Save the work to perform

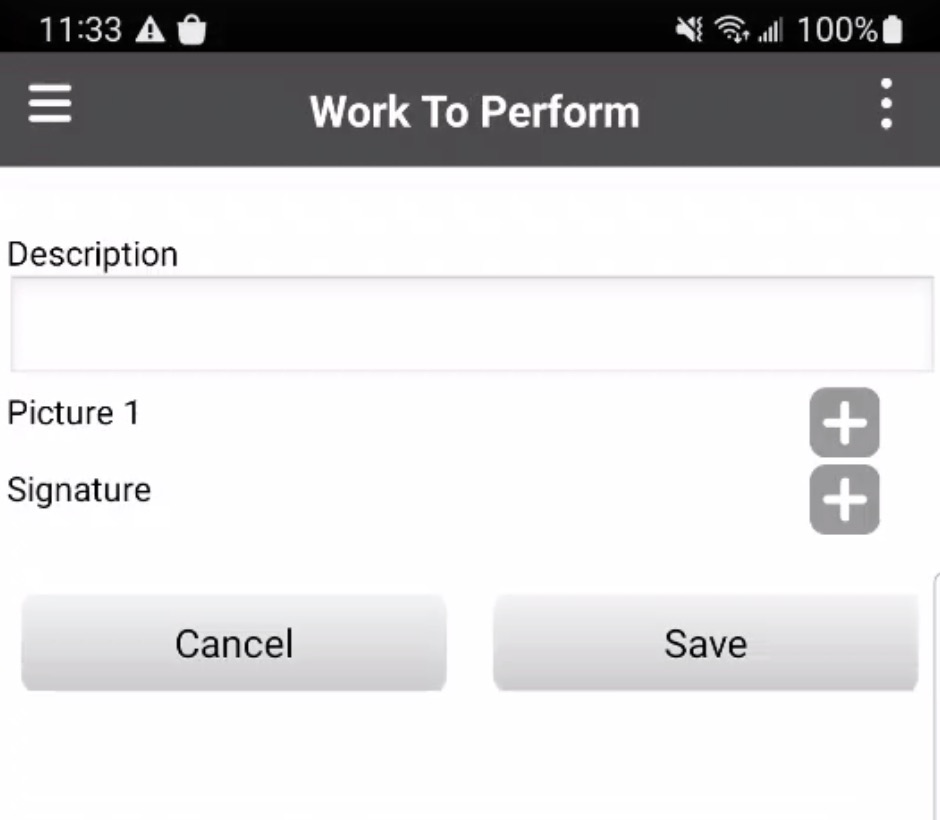(x=705, y=643)
